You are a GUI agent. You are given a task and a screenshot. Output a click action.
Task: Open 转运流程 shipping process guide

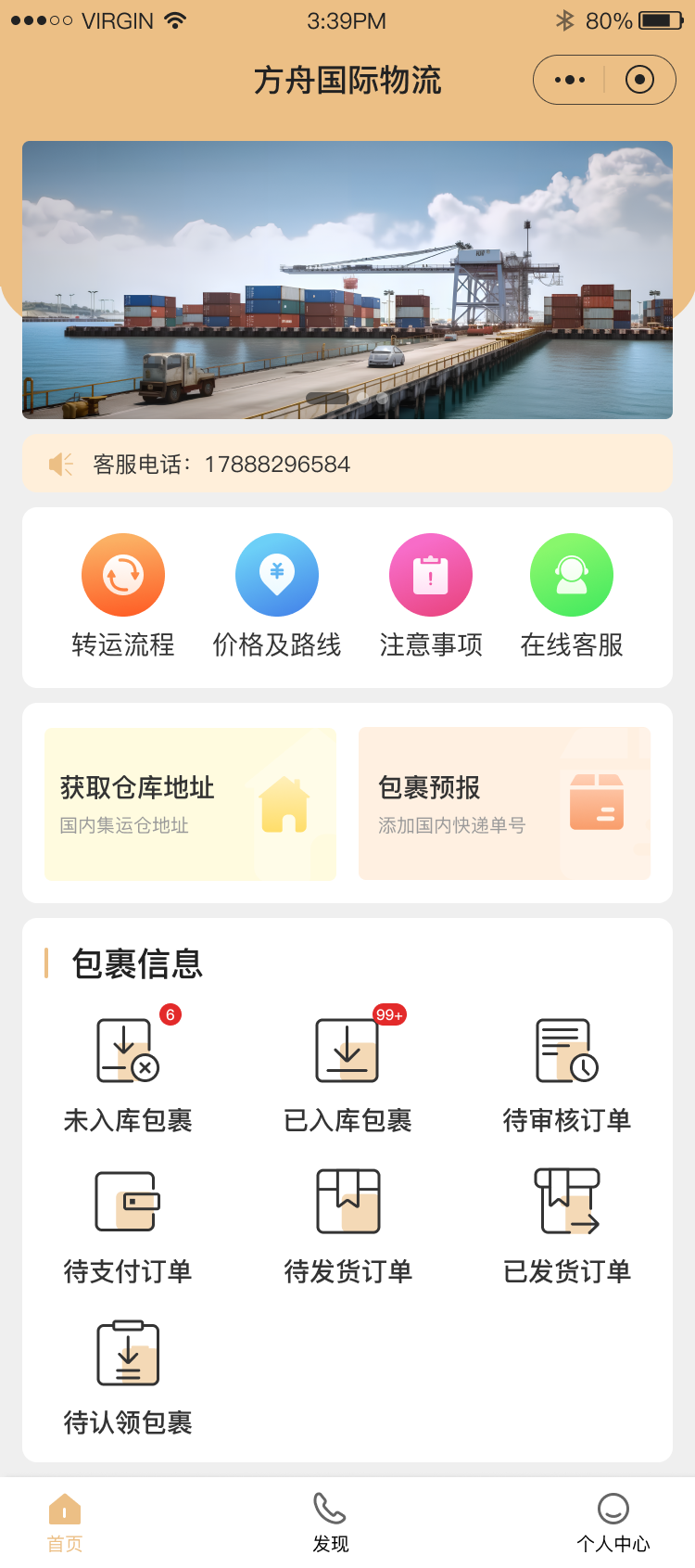click(123, 595)
